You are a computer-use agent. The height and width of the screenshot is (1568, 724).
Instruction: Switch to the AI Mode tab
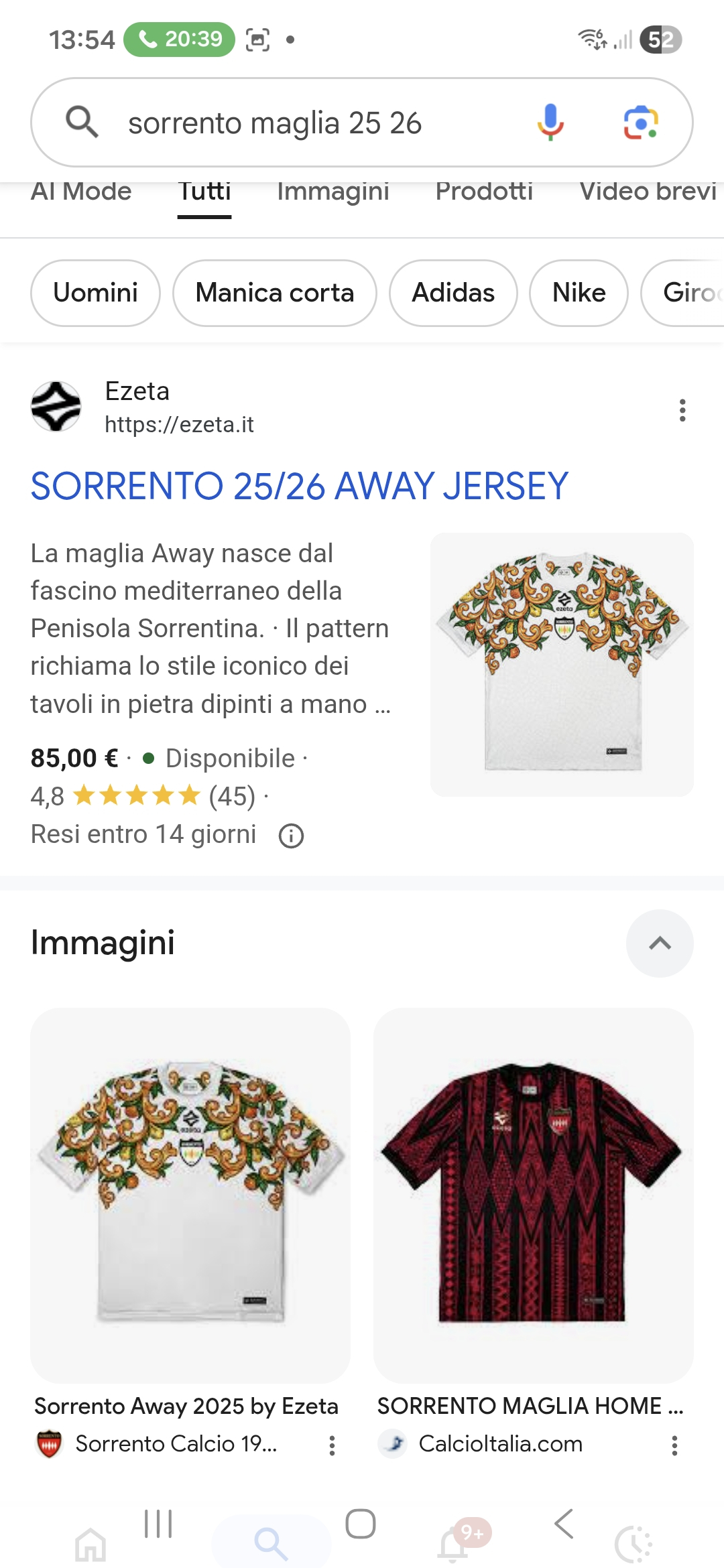click(81, 192)
